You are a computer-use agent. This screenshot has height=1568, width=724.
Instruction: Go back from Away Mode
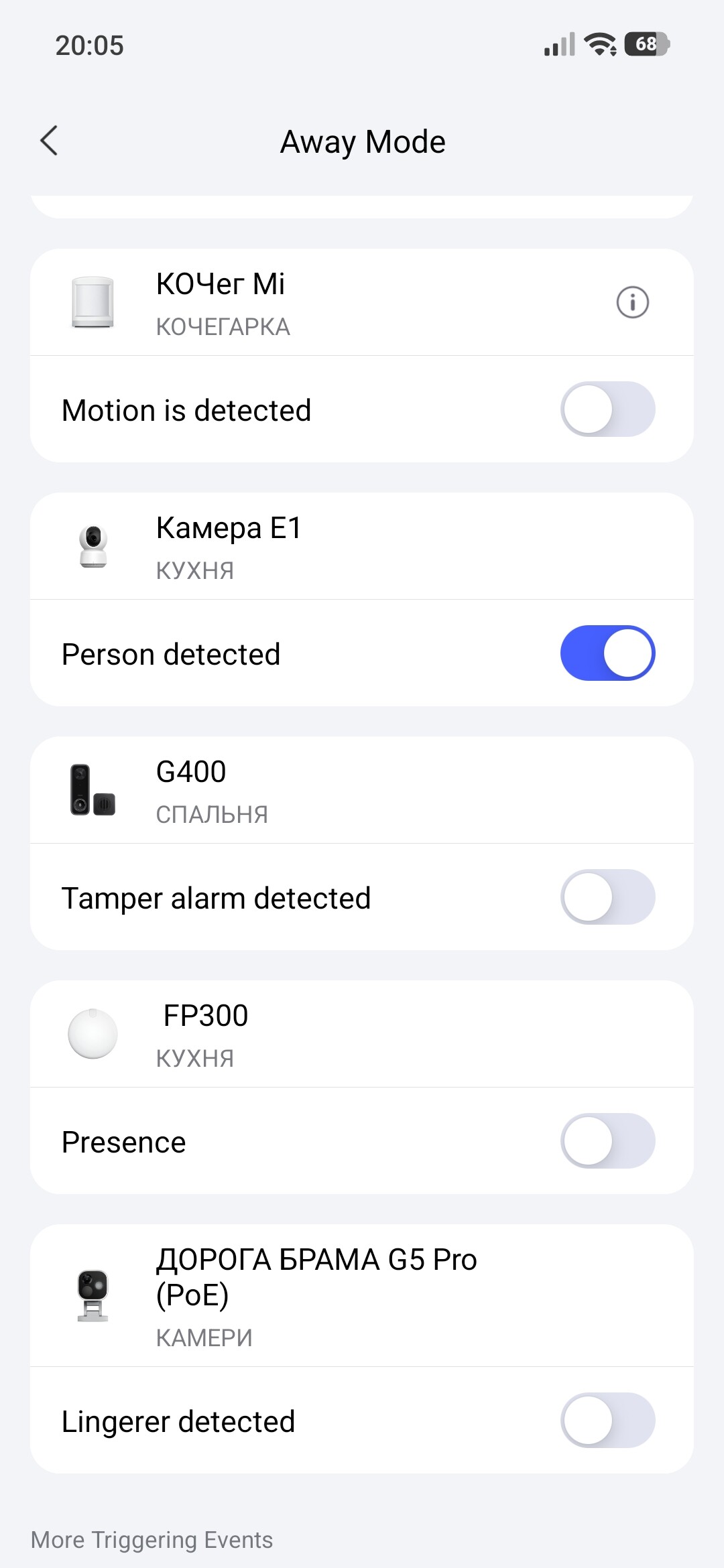(49, 141)
